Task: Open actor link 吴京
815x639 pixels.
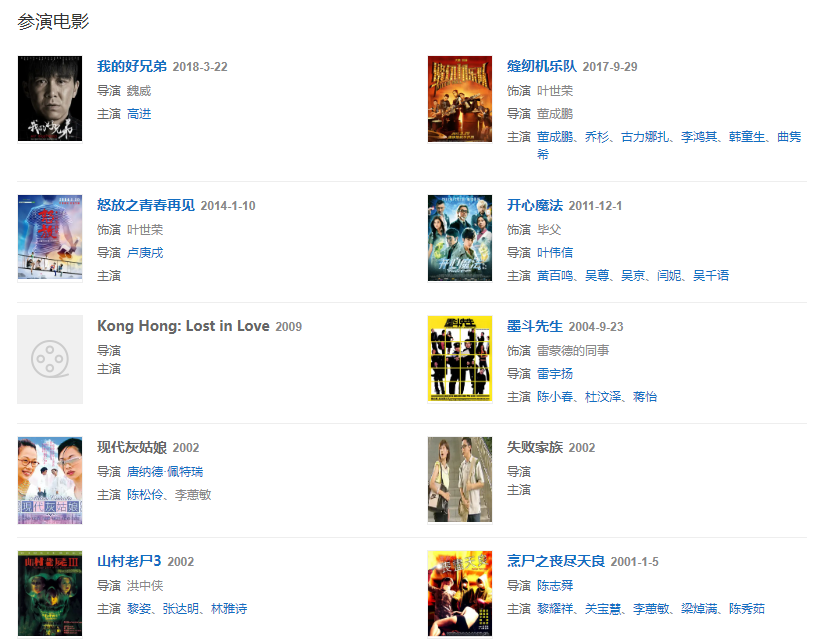Action: coord(633,276)
